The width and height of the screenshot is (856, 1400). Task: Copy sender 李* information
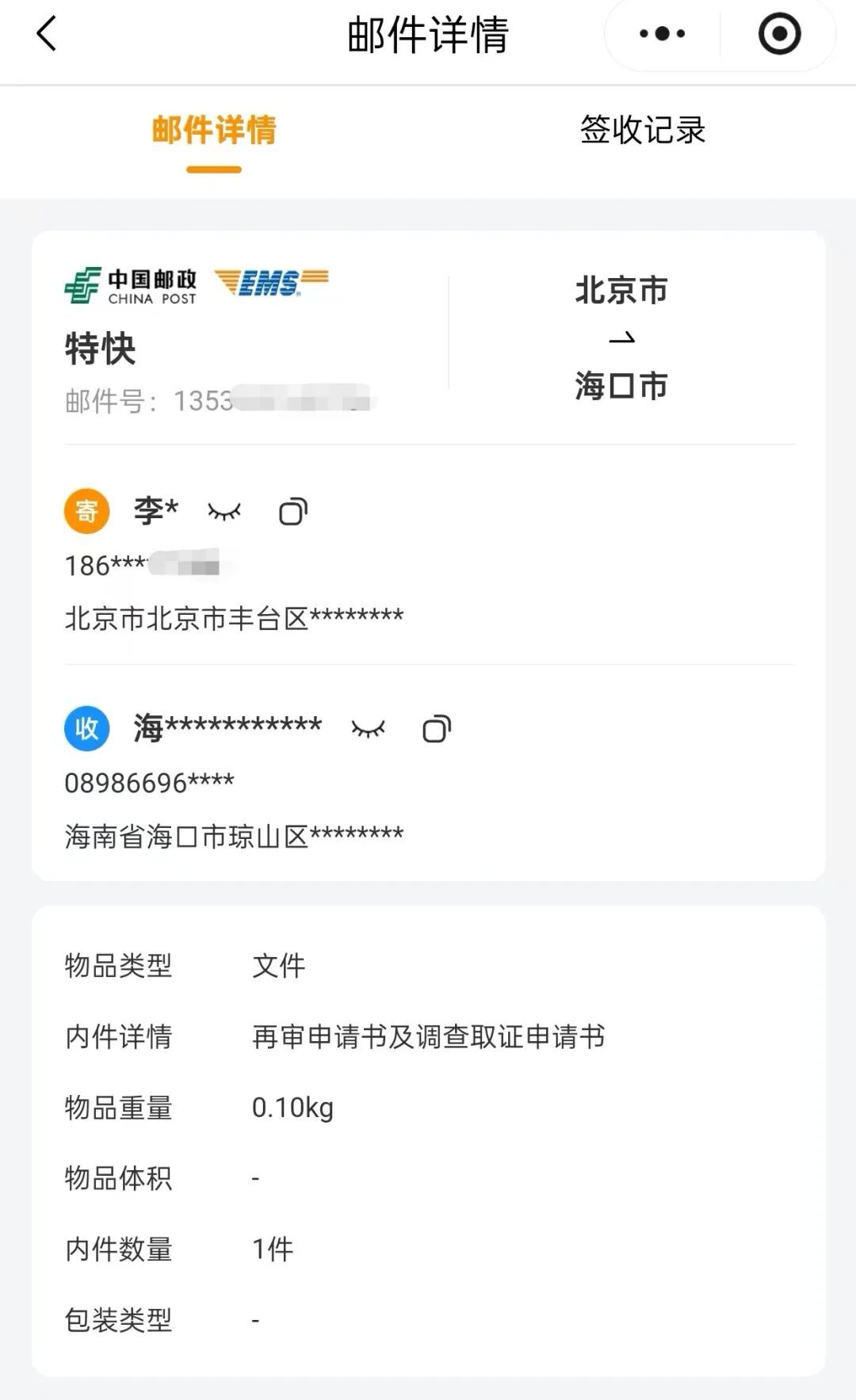click(x=292, y=512)
